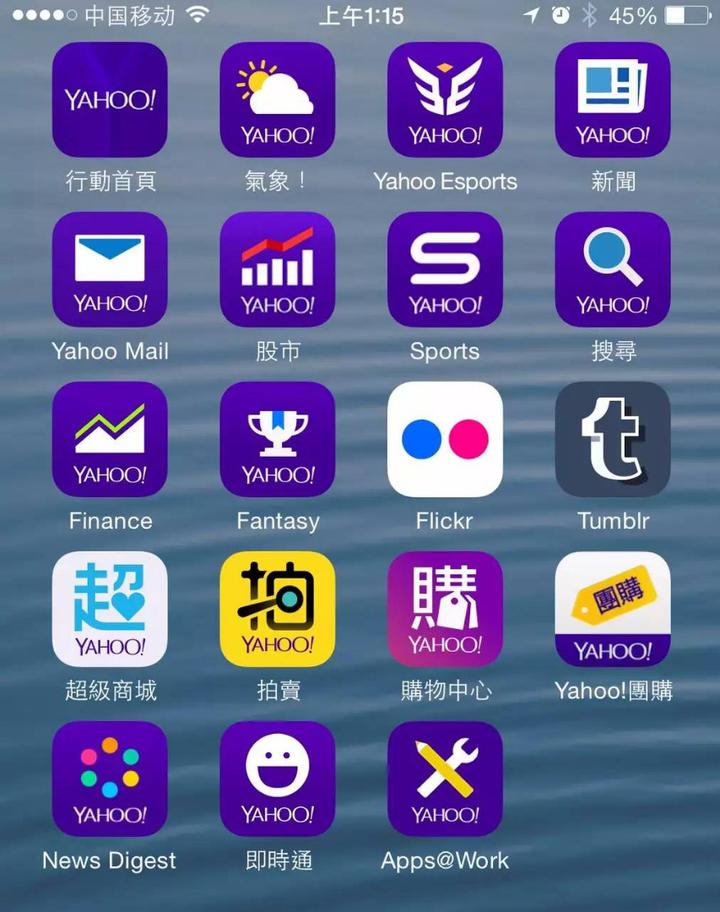
Task: Tap the battery indicator in status bar
Action: coord(685,16)
